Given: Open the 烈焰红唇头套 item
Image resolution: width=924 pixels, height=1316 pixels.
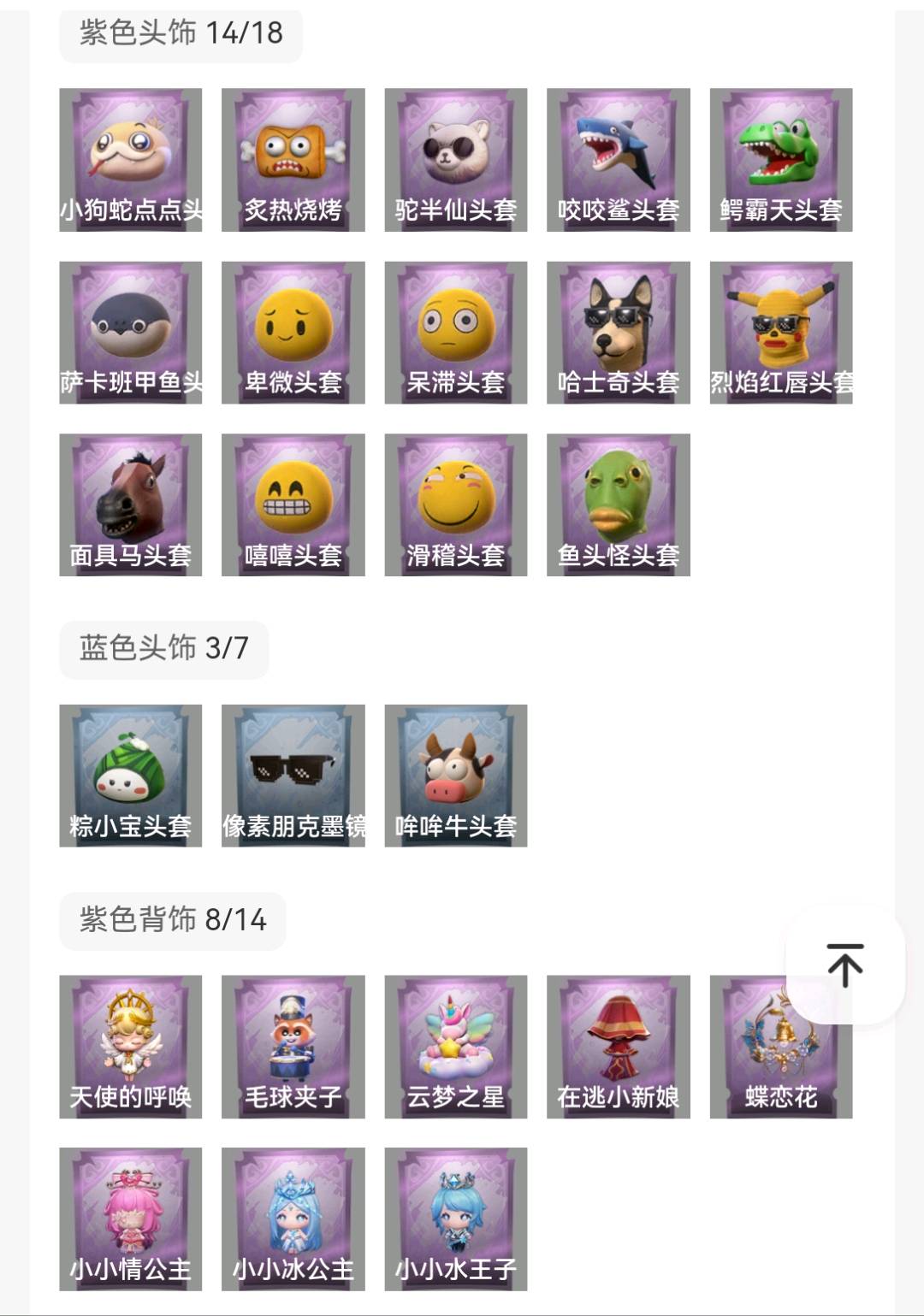Looking at the screenshot, I should pyautogui.click(x=781, y=333).
